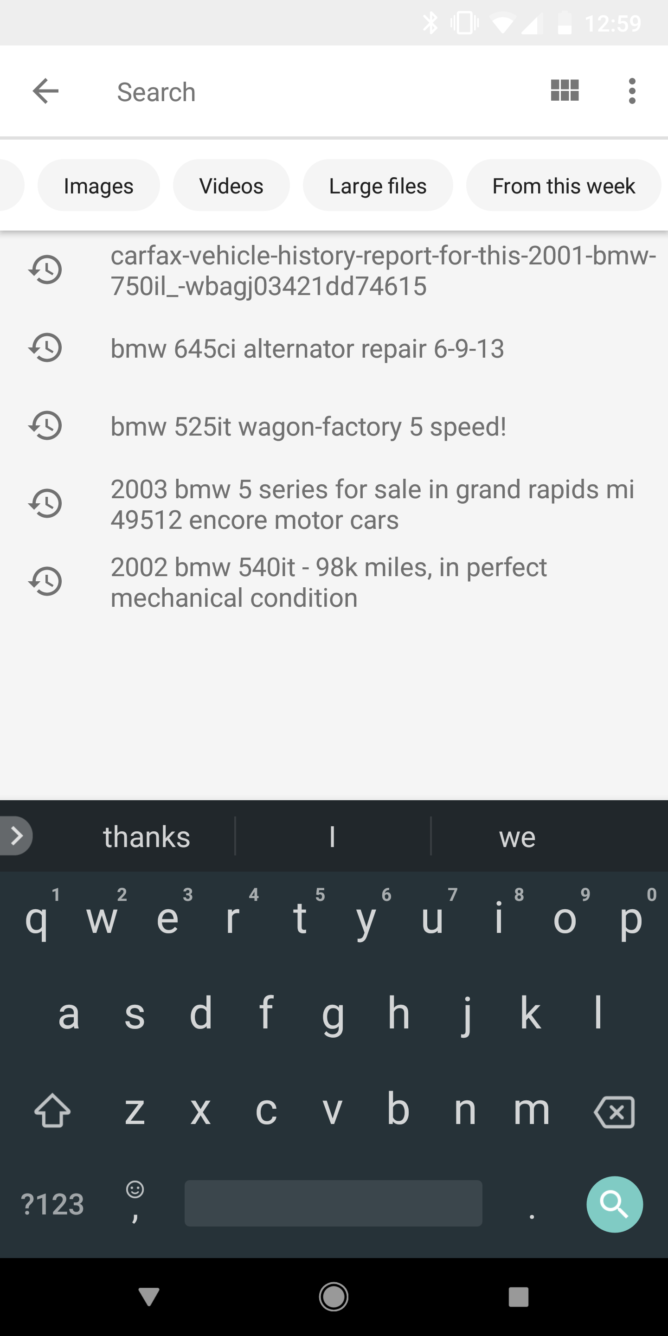Filter by the Images chip
This screenshot has height=1336, width=668.
[98, 186]
